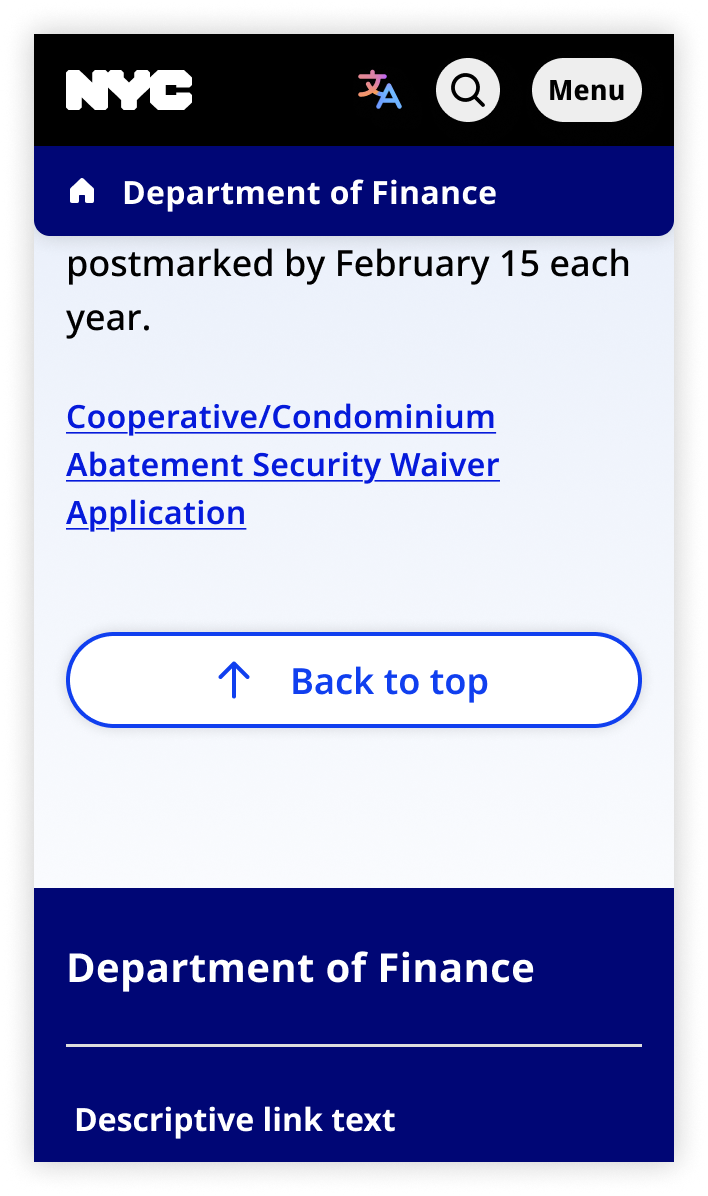Open the Menu button
The height and width of the screenshot is (1196, 708).
pos(586,90)
